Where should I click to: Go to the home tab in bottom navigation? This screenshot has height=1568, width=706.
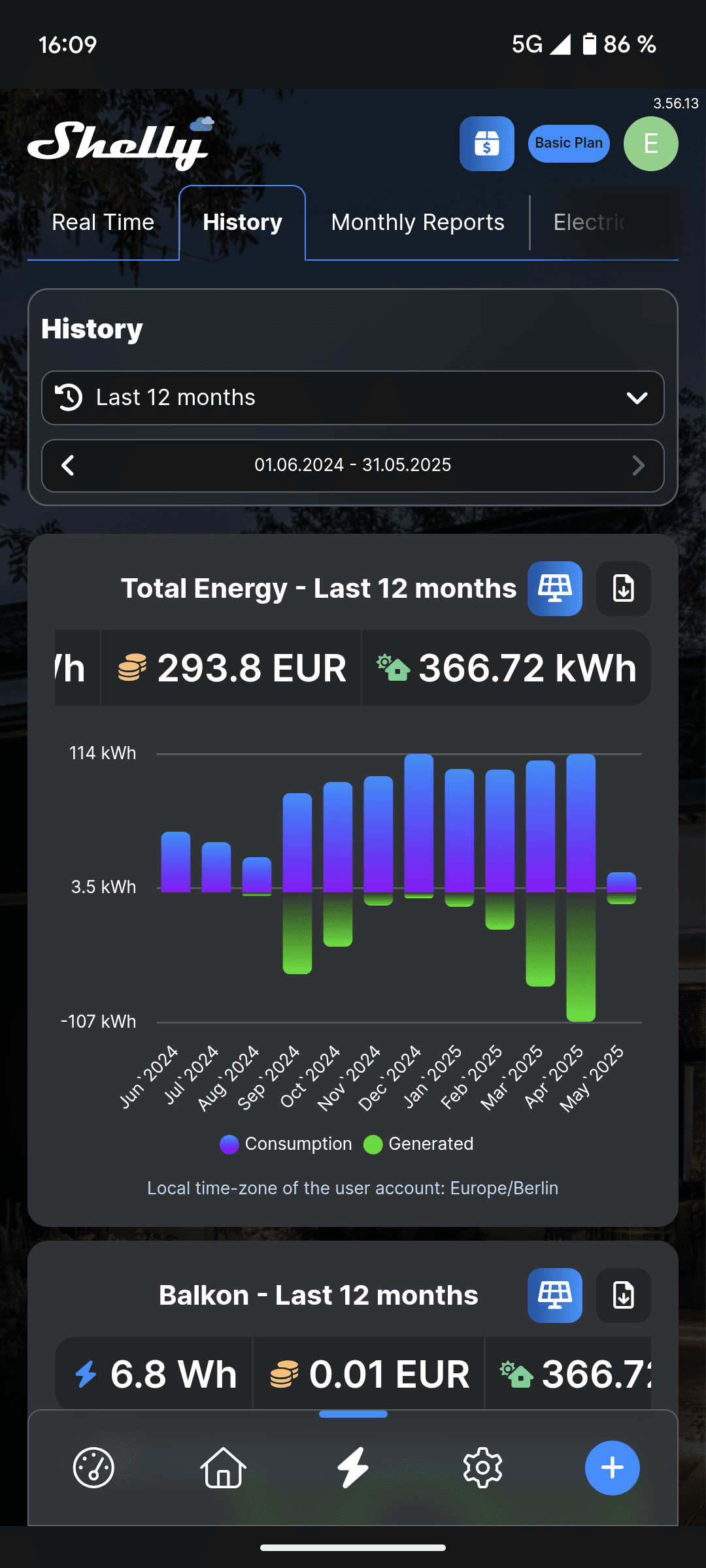point(223,1468)
